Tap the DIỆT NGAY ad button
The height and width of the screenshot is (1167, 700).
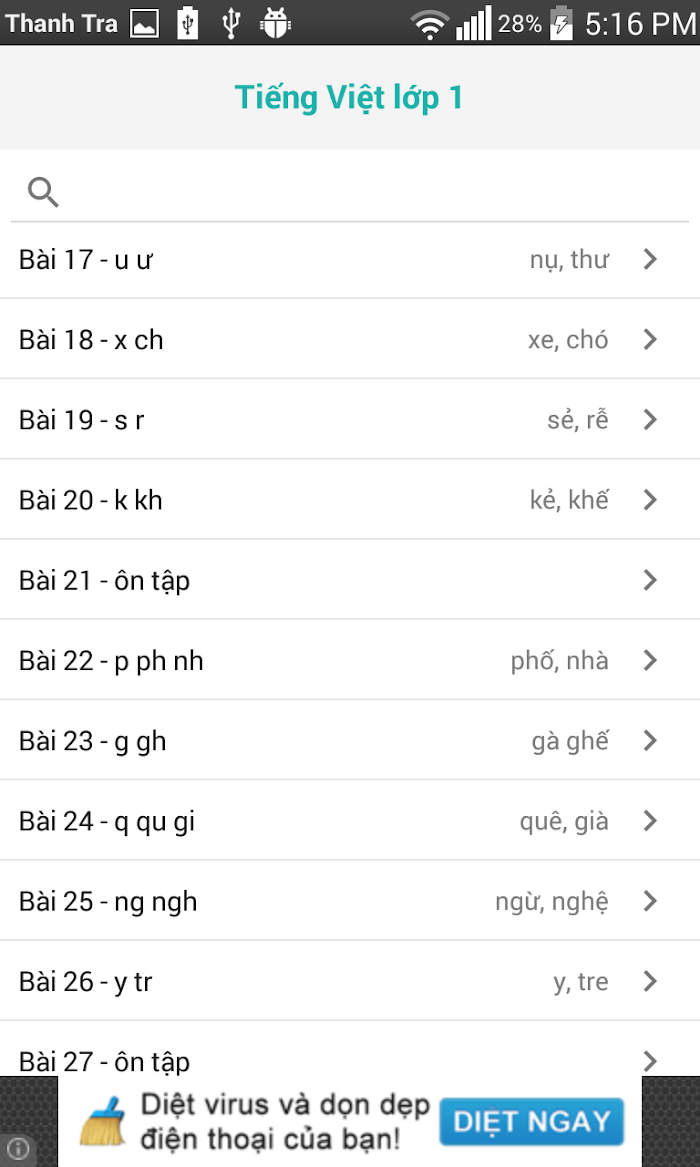(x=531, y=1122)
